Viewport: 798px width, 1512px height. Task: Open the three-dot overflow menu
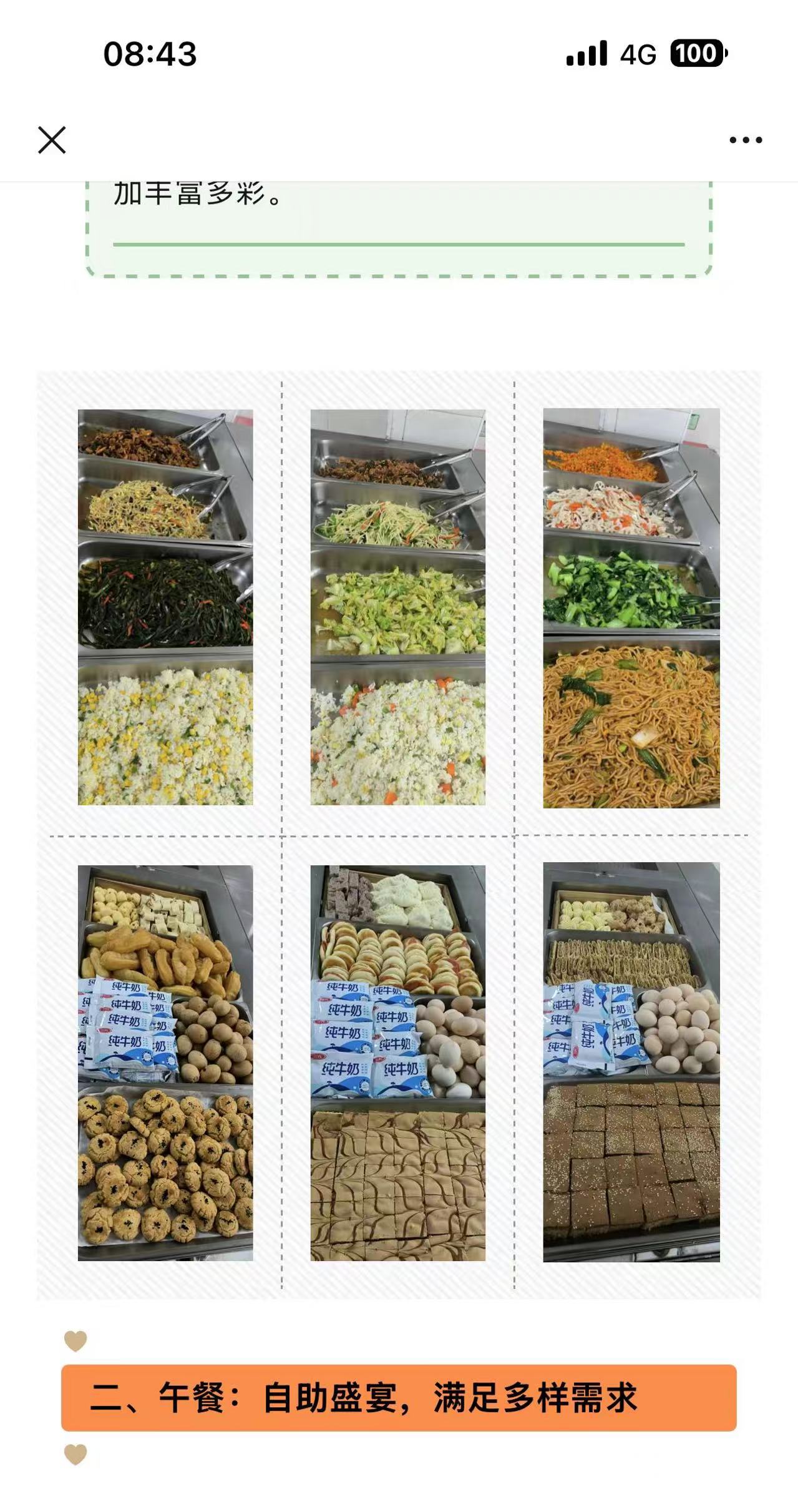[x=746, y=140]
